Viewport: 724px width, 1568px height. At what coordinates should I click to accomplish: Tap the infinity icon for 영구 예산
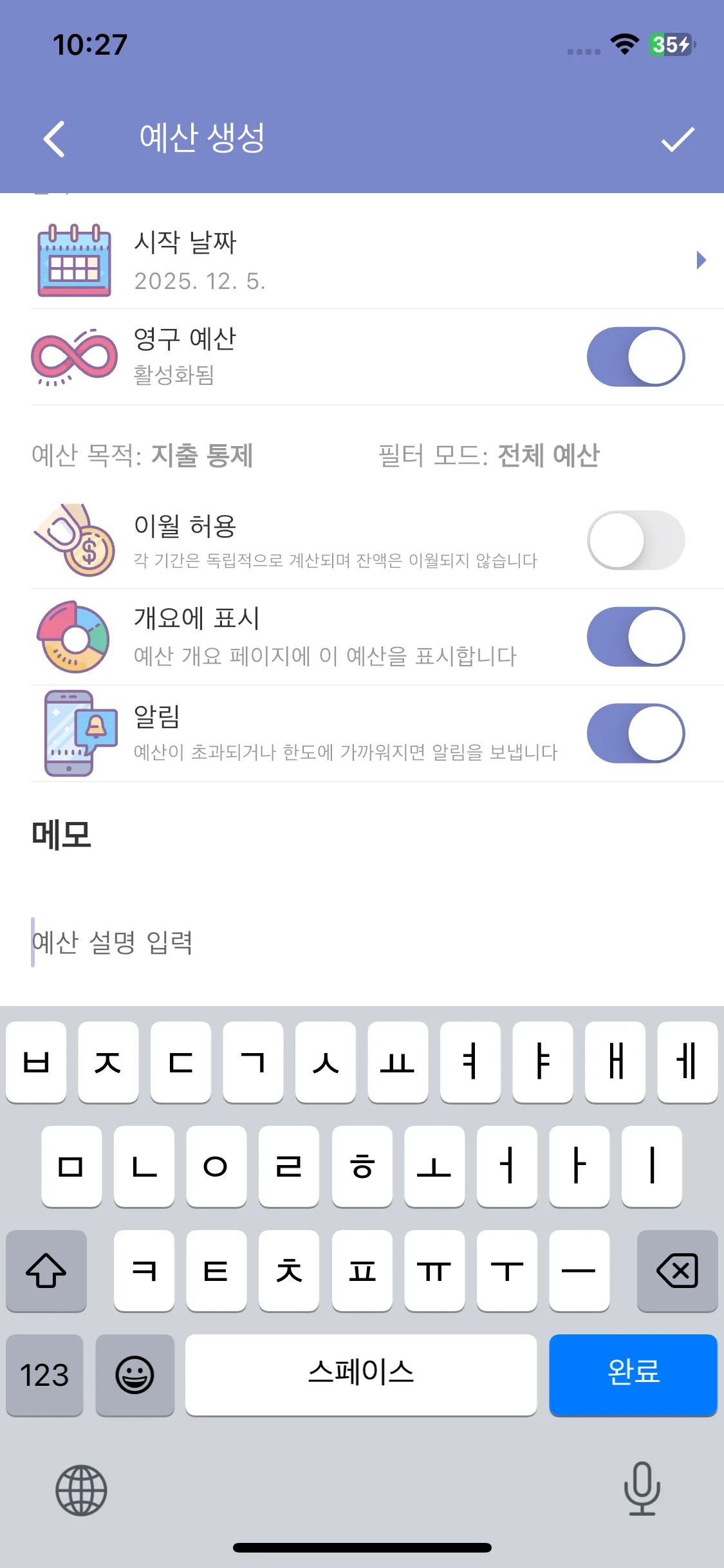72,356
